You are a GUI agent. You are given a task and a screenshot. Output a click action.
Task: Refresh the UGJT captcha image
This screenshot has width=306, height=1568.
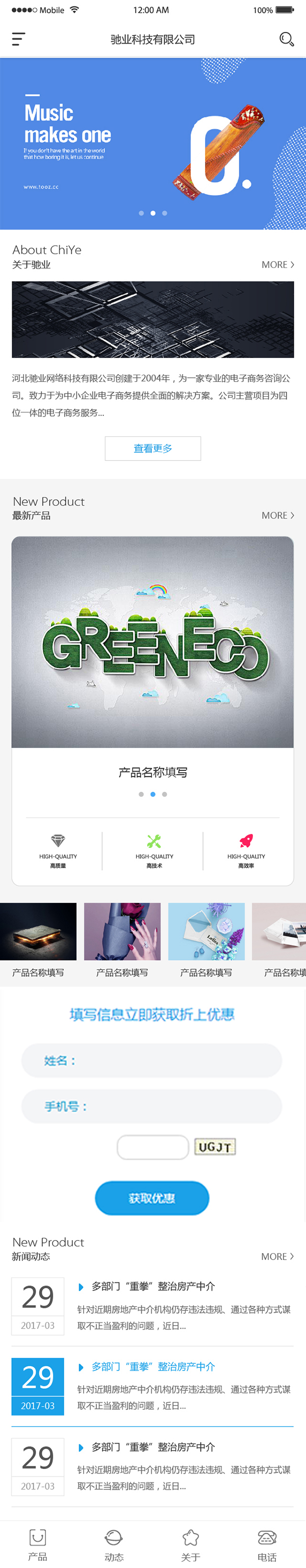click(x=215, y=1147)
